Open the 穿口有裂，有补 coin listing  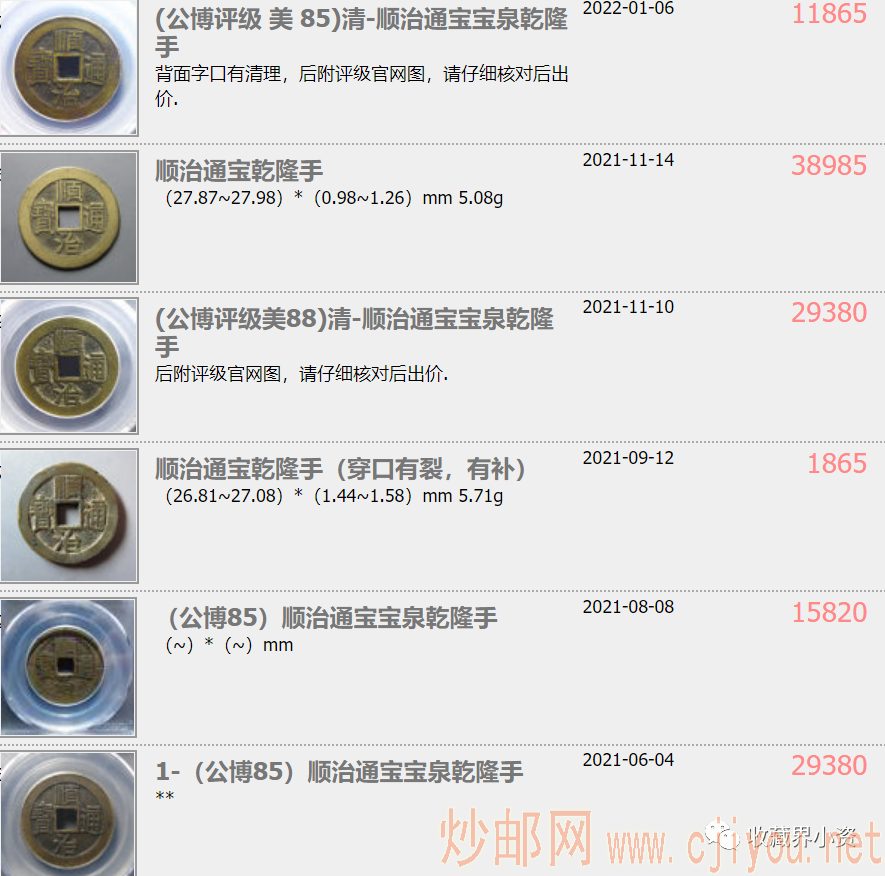(x=341, y=468)
